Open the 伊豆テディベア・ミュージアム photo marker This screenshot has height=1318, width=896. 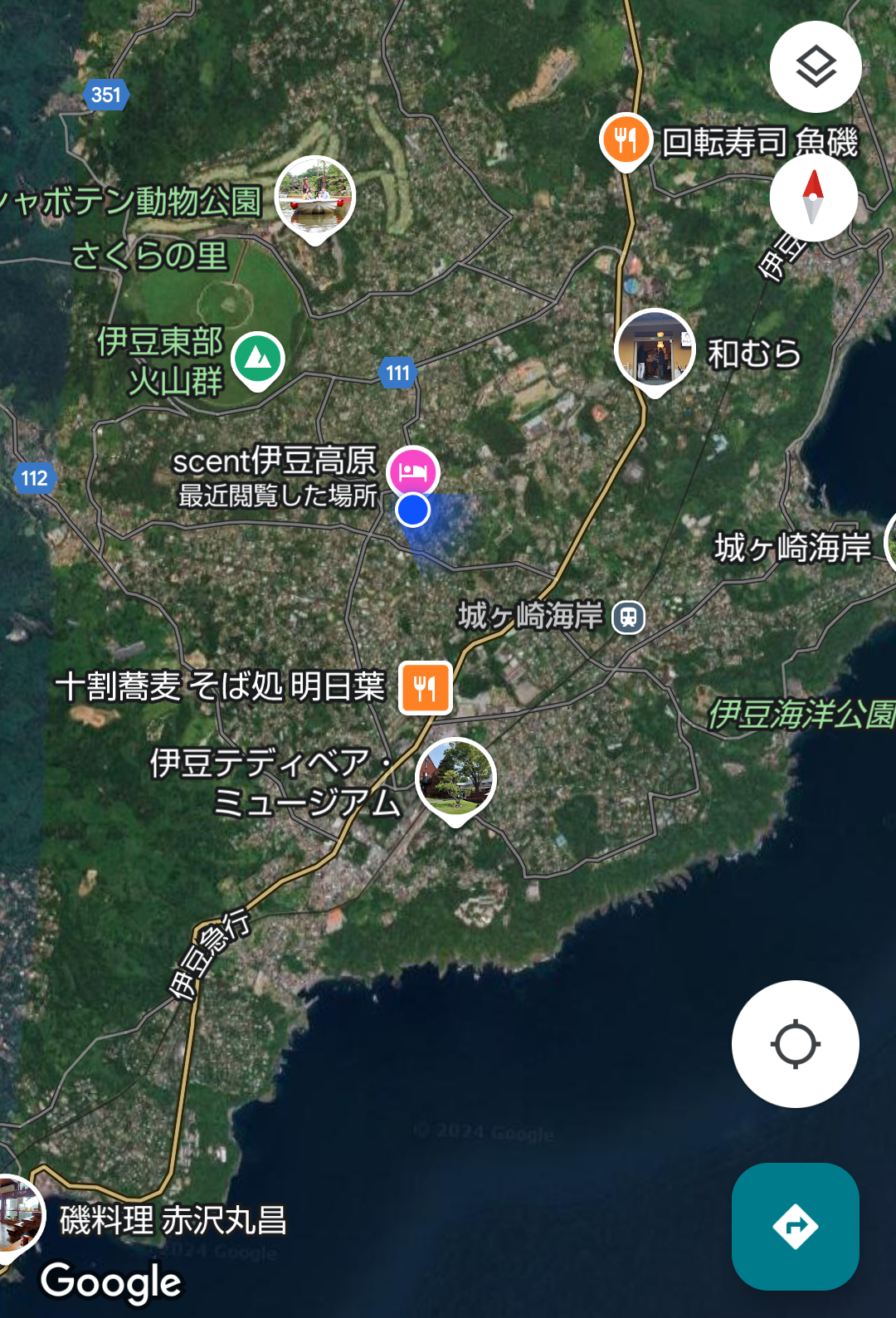click(x=455, y=778)
